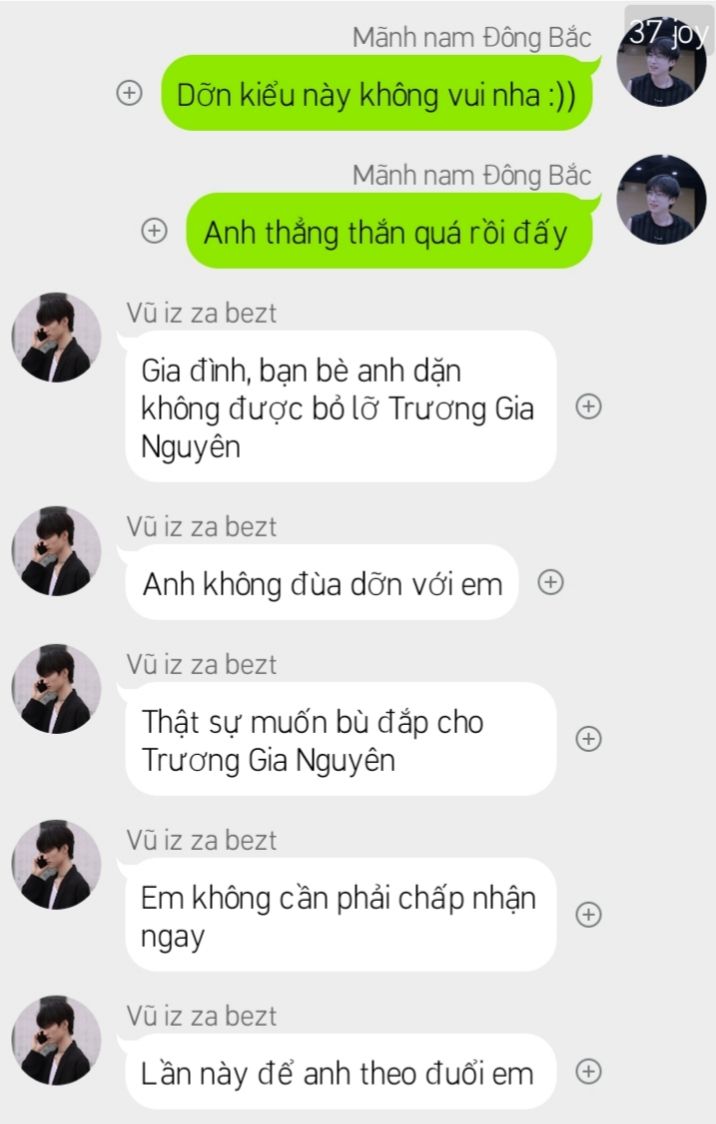Image resolution: width=716 pixels, height=1124 pixels.
Task: Tap plus icon beside "Lần này để anh theo đuổi em"
Action: coord(589,1072)
